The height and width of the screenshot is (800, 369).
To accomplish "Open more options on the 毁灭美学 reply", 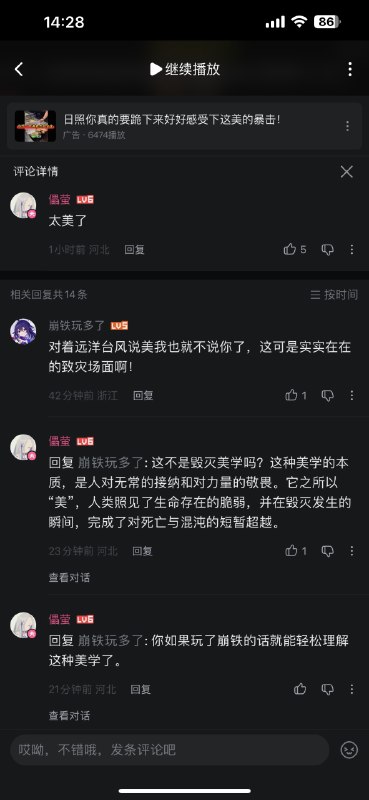I will pos(352,551).
